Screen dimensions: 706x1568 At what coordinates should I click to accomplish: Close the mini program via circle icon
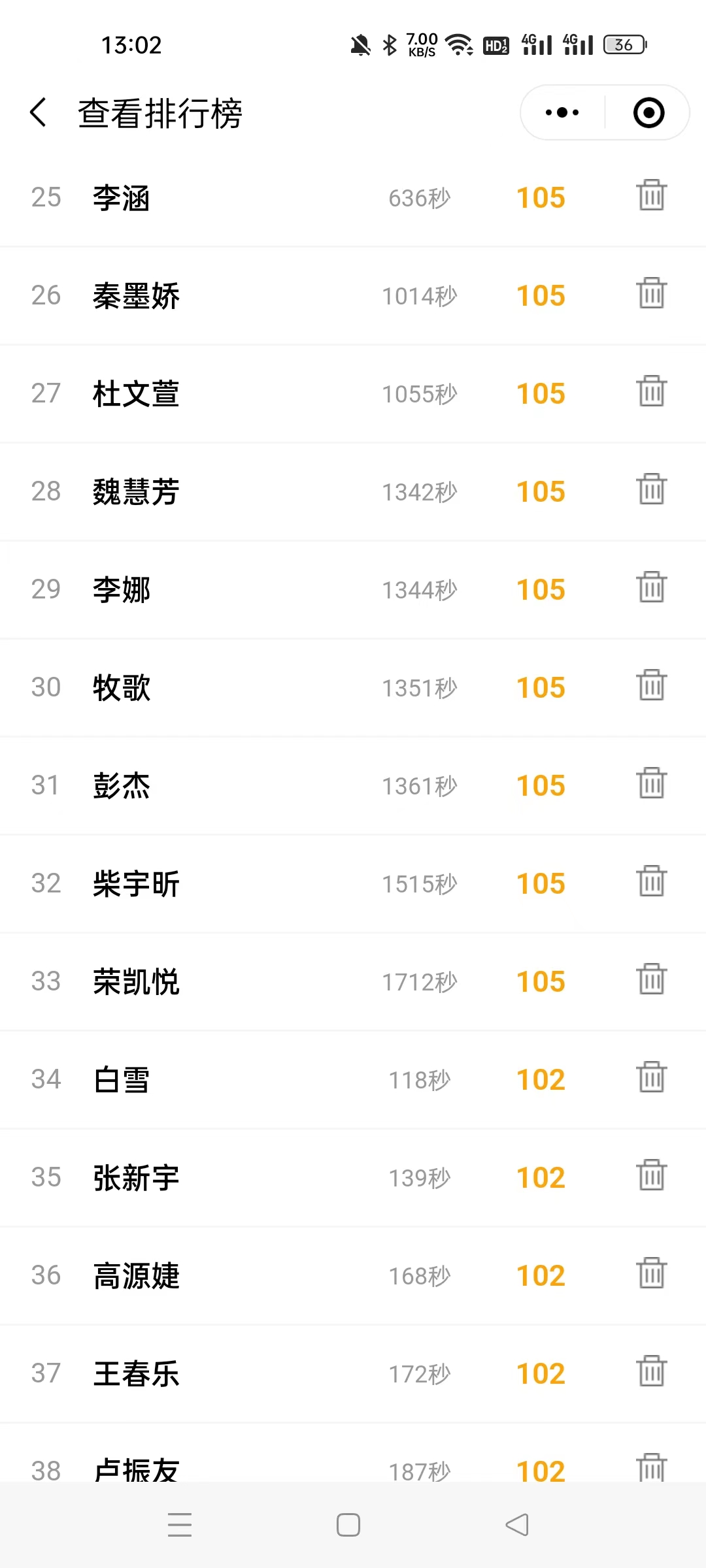click(x=648, y=112)
